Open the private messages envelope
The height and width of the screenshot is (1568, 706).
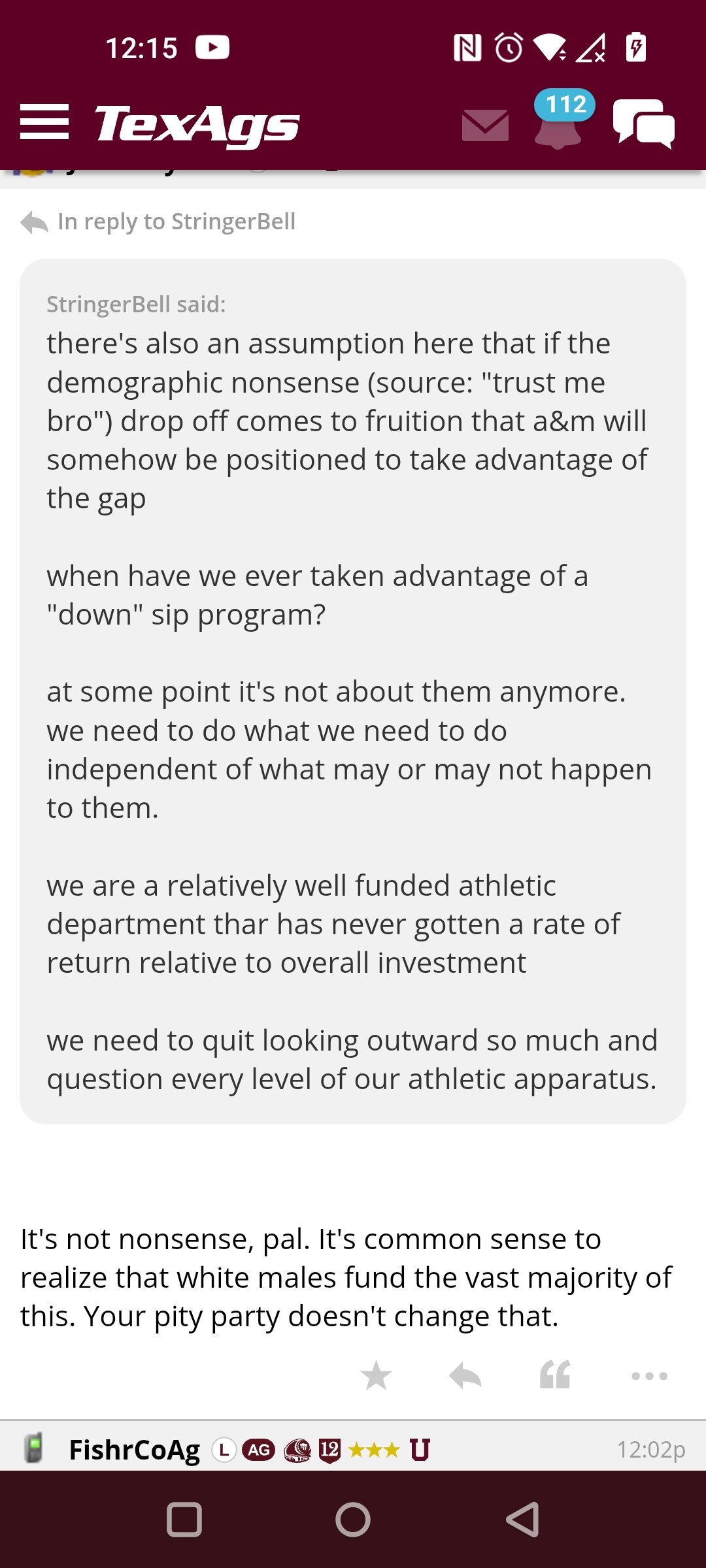(x=485, y=125)
